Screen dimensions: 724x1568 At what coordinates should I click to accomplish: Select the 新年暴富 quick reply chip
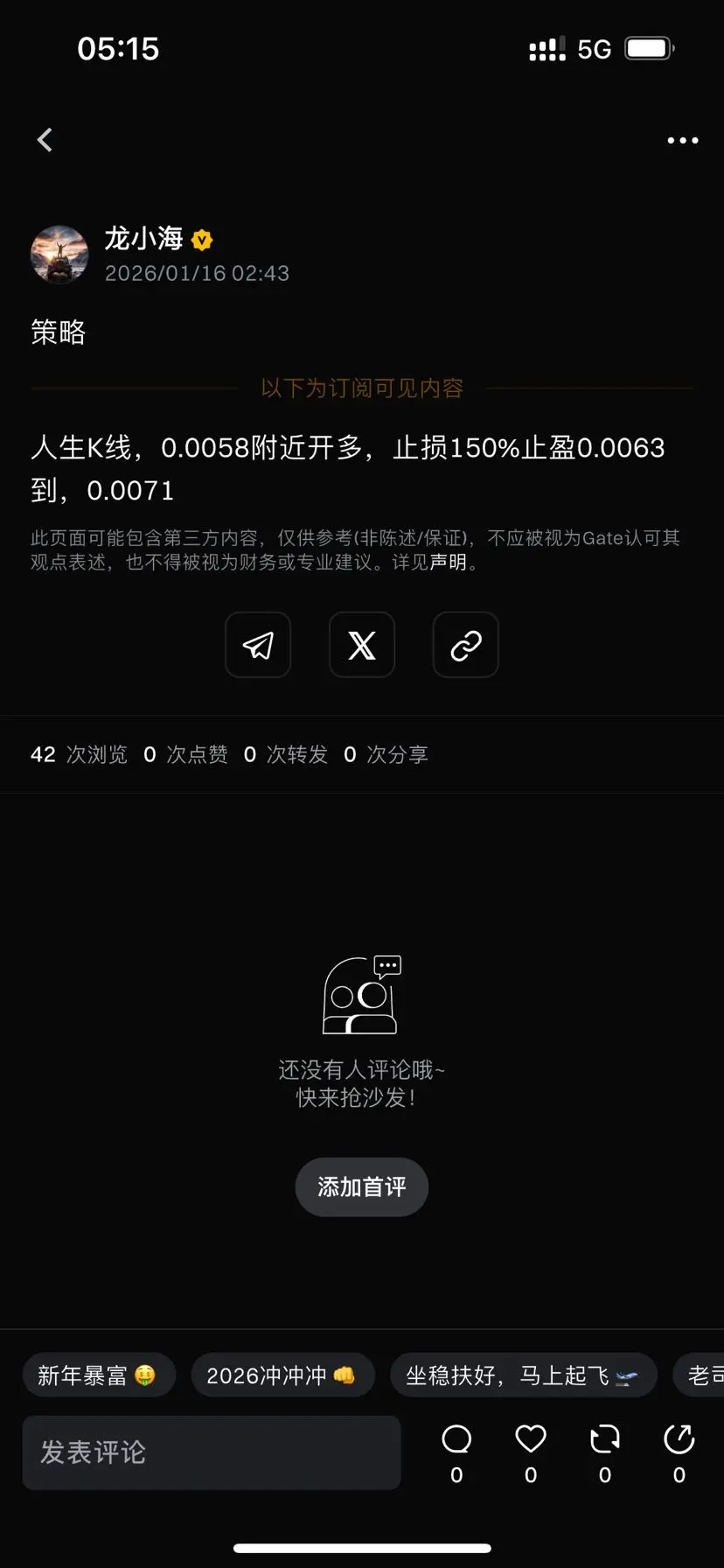pyautogui.click(x=99, y=1375)
